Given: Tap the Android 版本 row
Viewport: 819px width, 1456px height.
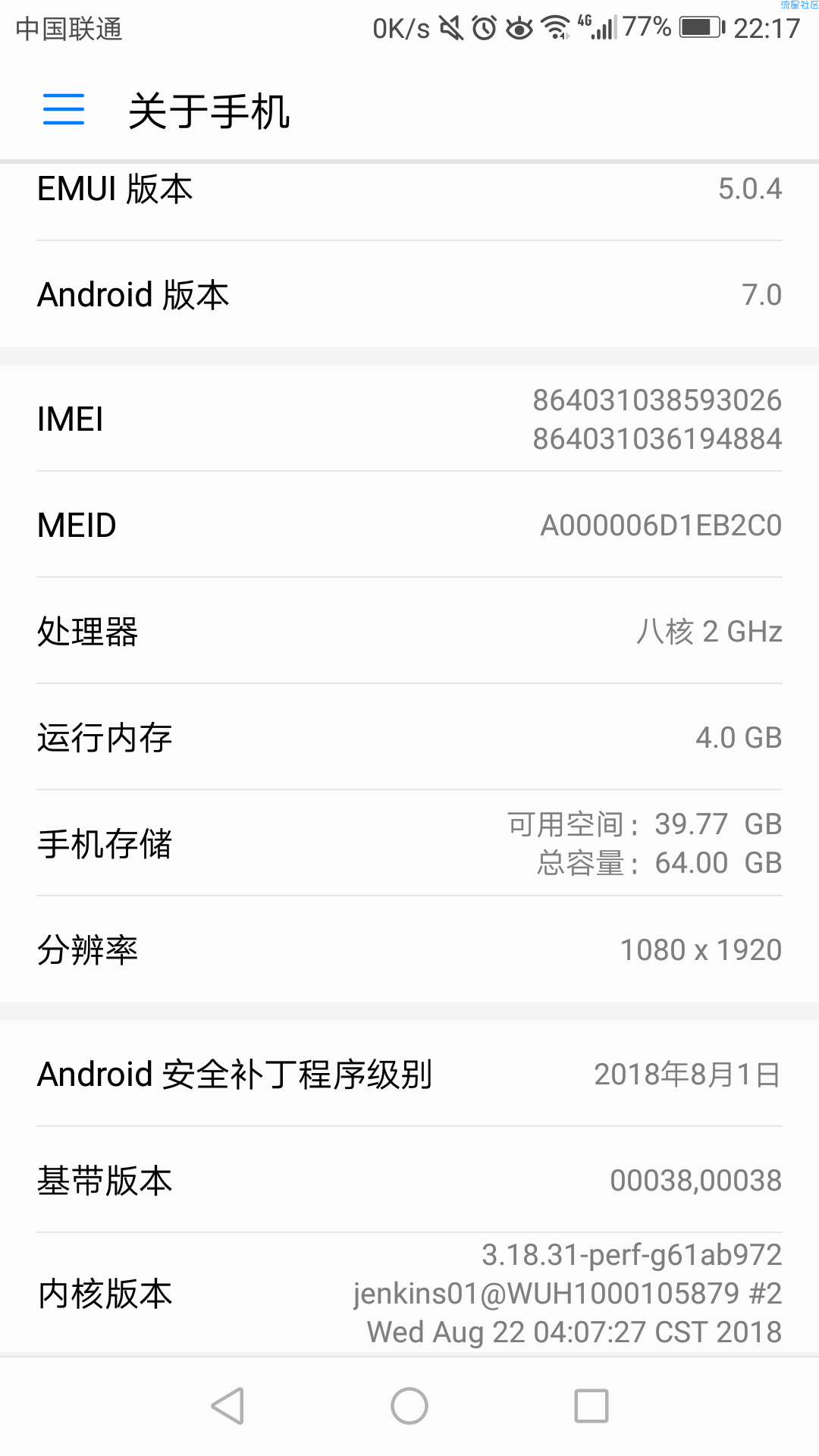Looking at the screenshot, I should (409, 294).
